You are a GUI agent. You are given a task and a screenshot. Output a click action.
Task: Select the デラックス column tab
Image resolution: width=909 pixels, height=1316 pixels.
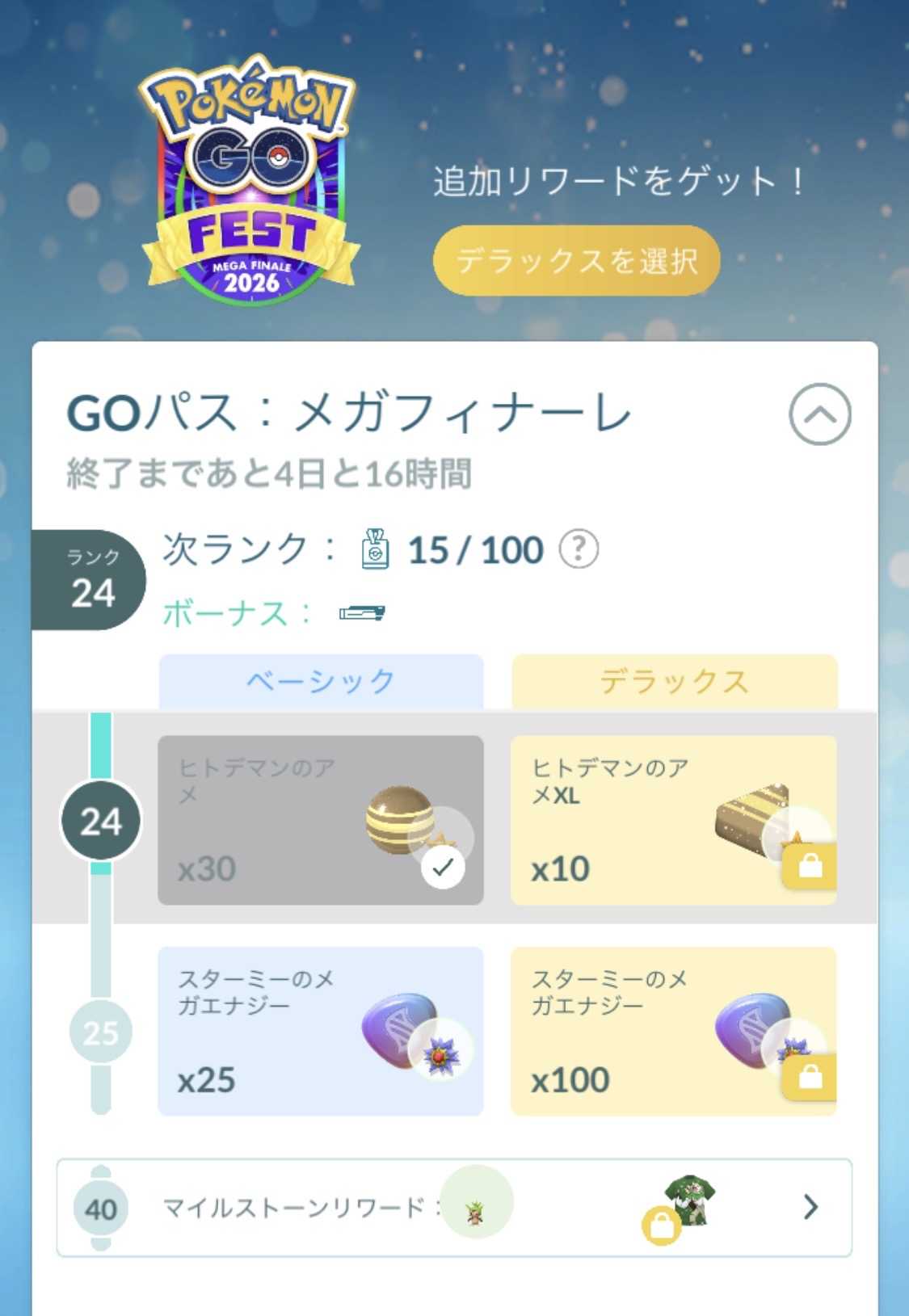pyautogui.click(x=674, y=681)
